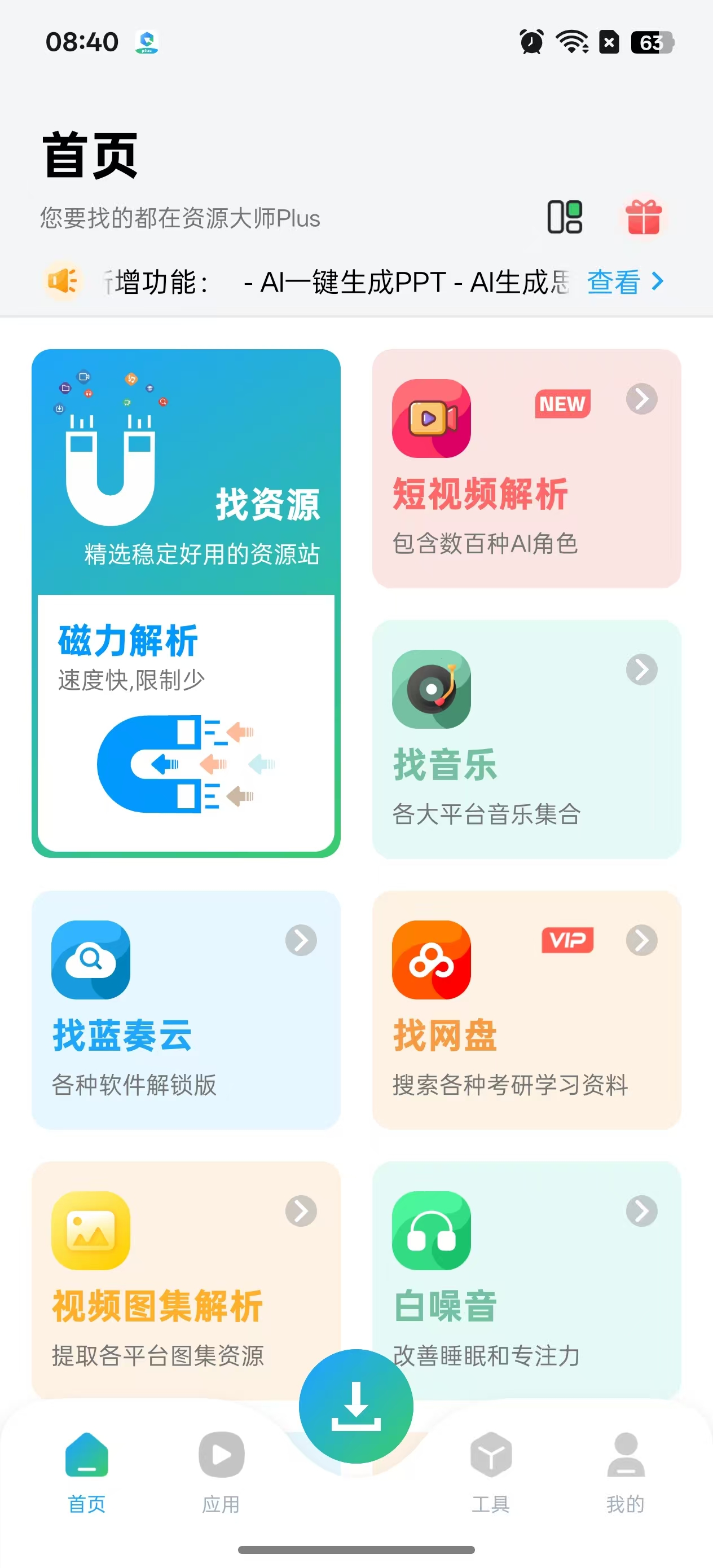The width and height of the screenshot is (713, 1568).
Task: Tap the announcement speaker icon
Action: click(63, 281)
